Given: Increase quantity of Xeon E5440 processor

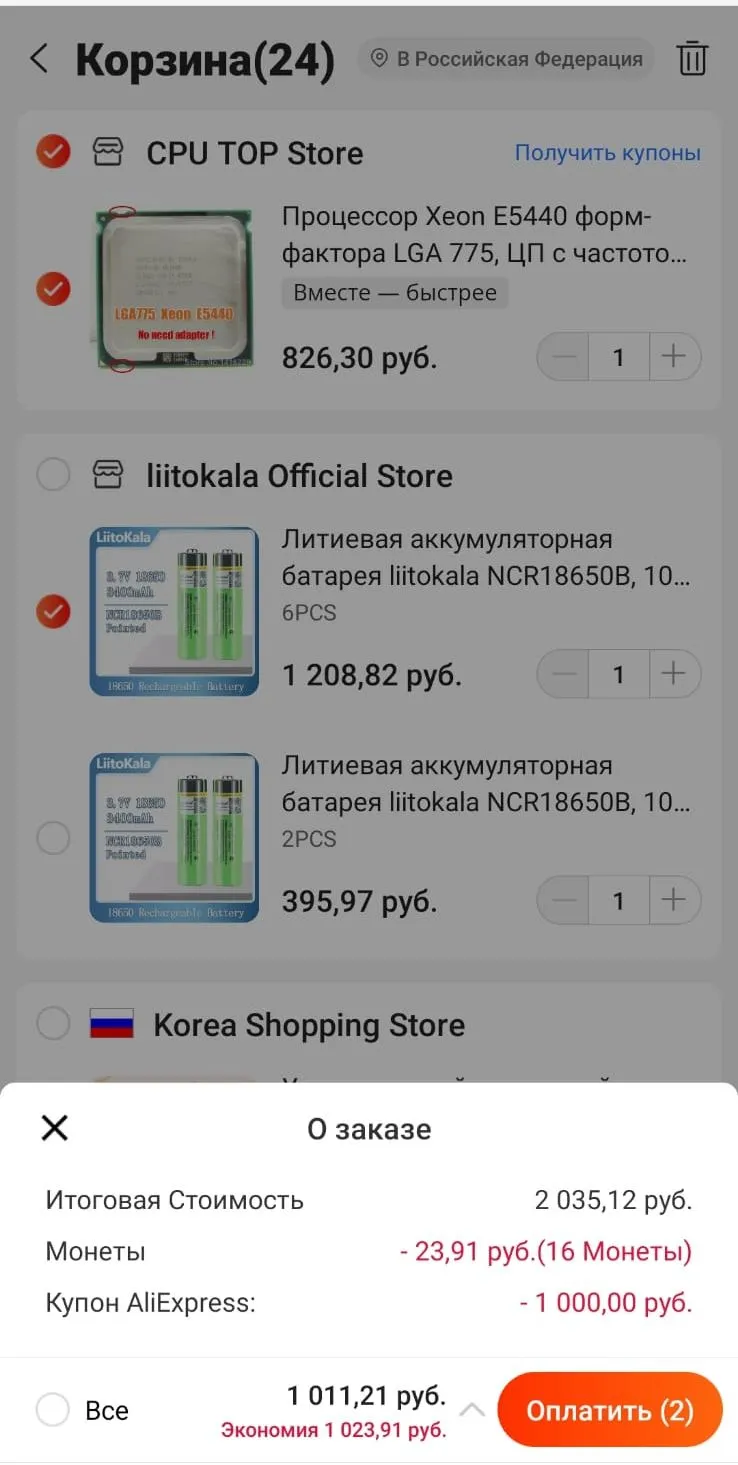Looking at the screenshot, I should pos(675,357).
